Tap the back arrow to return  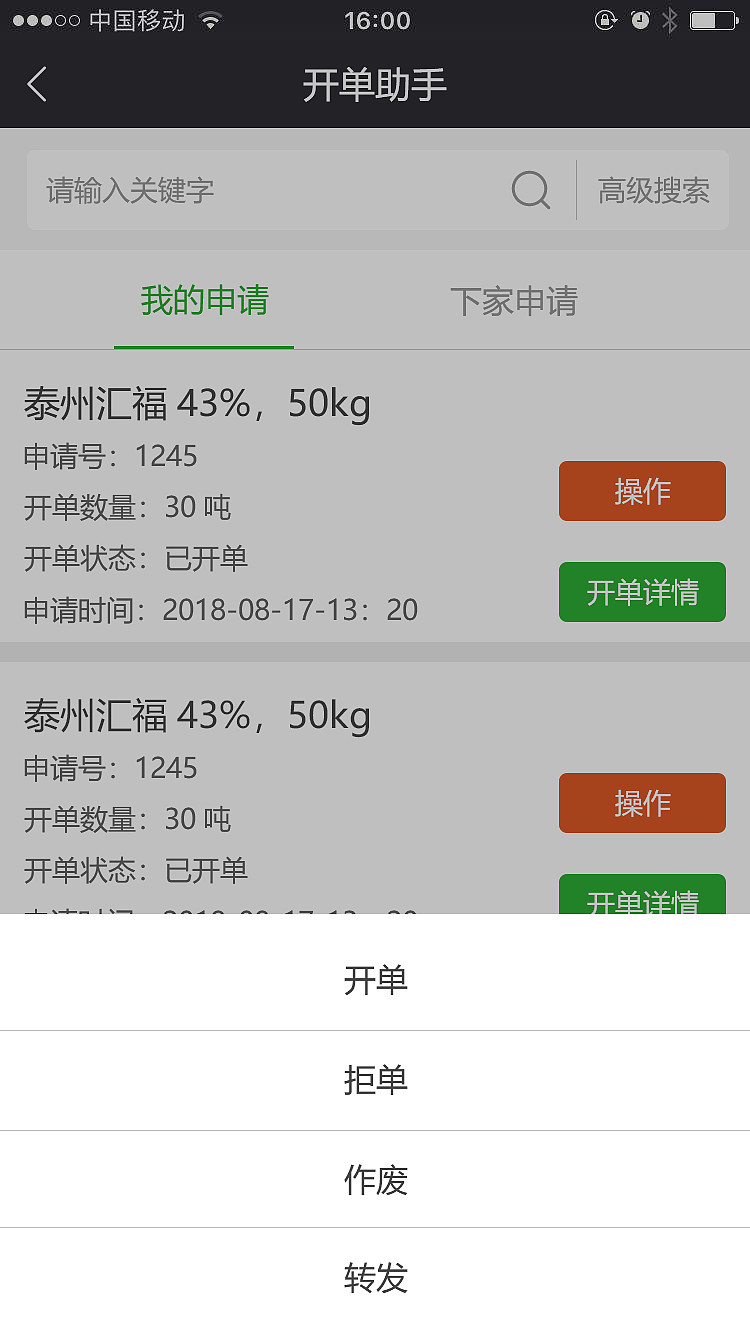(x=37, y=84)
